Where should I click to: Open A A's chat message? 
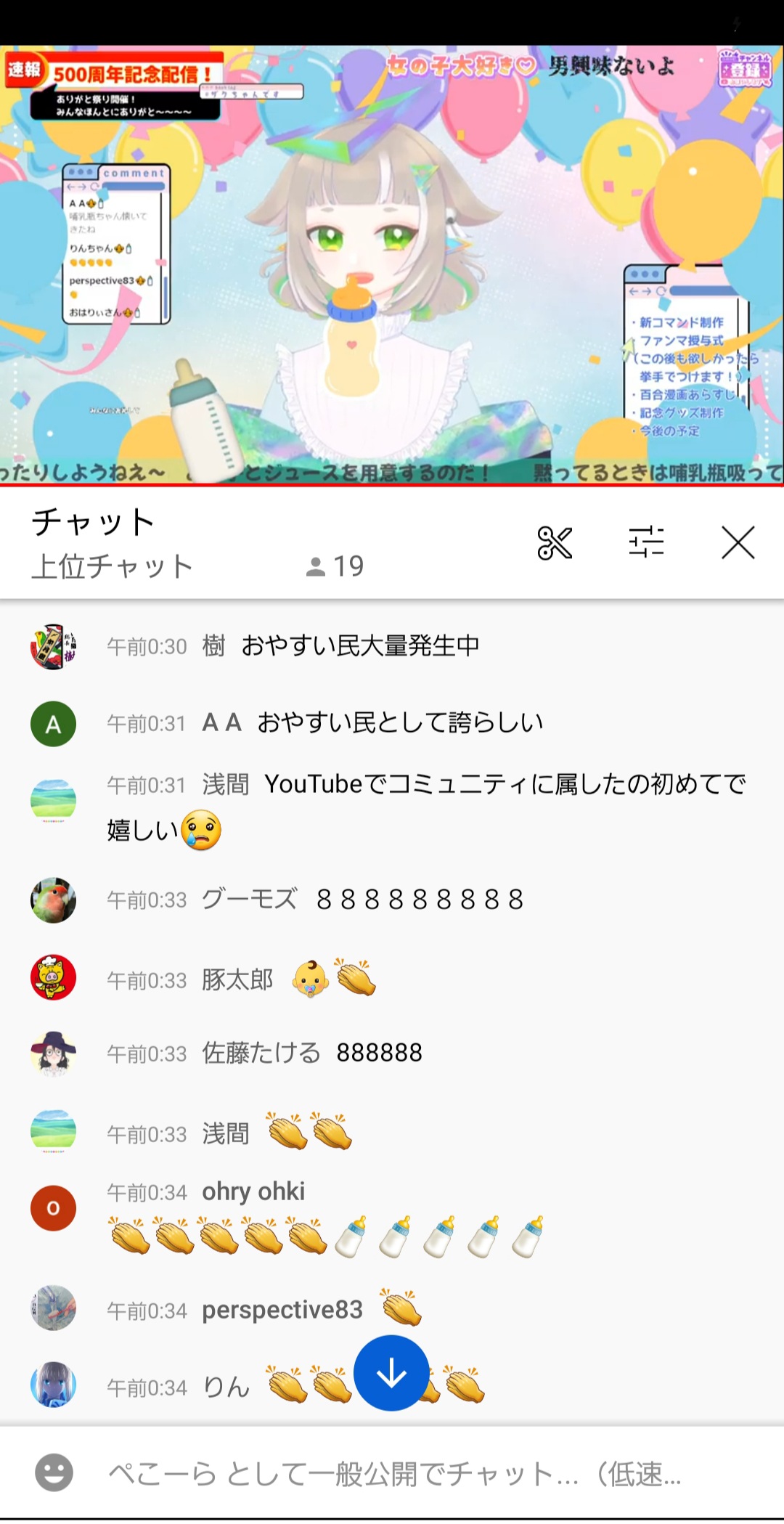point(392,723)
